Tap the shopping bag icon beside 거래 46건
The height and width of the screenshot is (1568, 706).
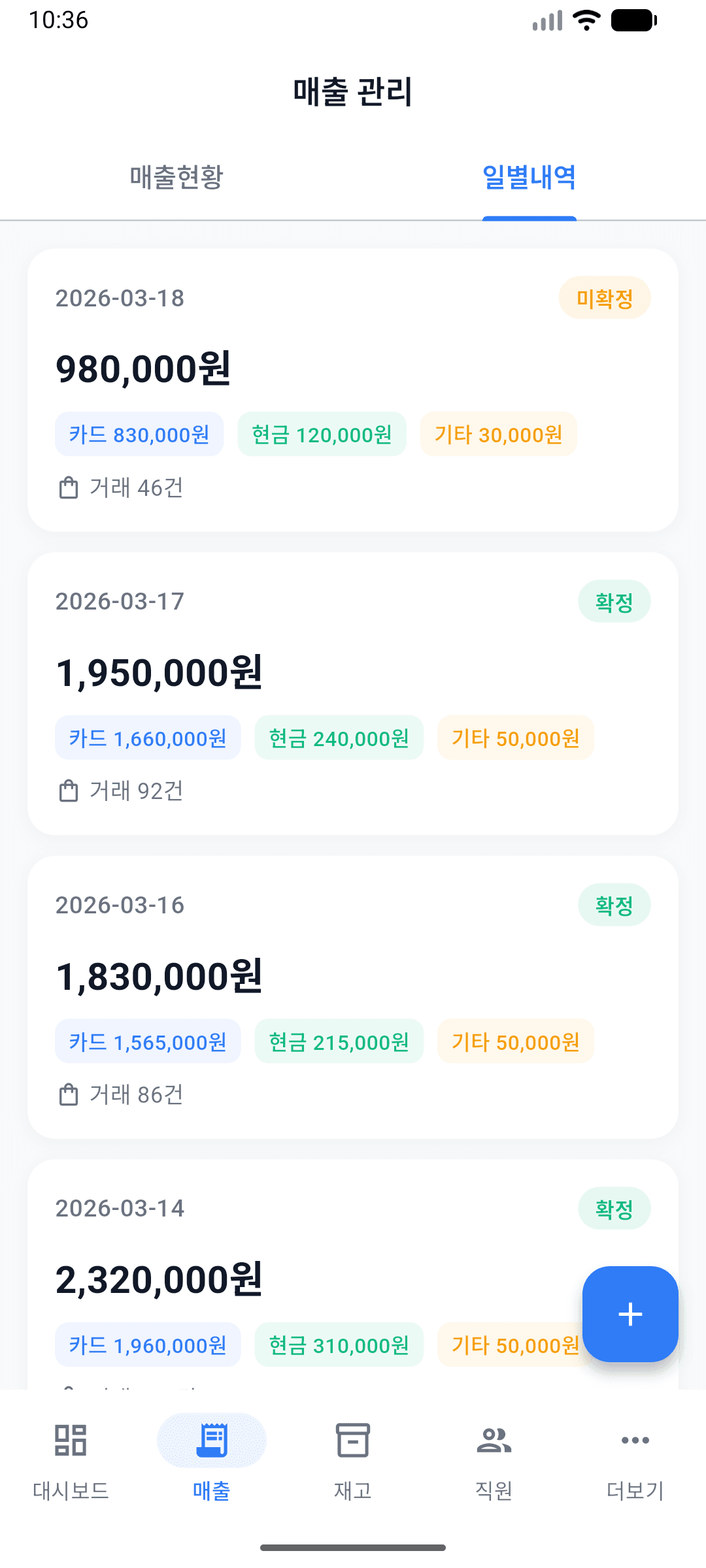pos(69,487)
